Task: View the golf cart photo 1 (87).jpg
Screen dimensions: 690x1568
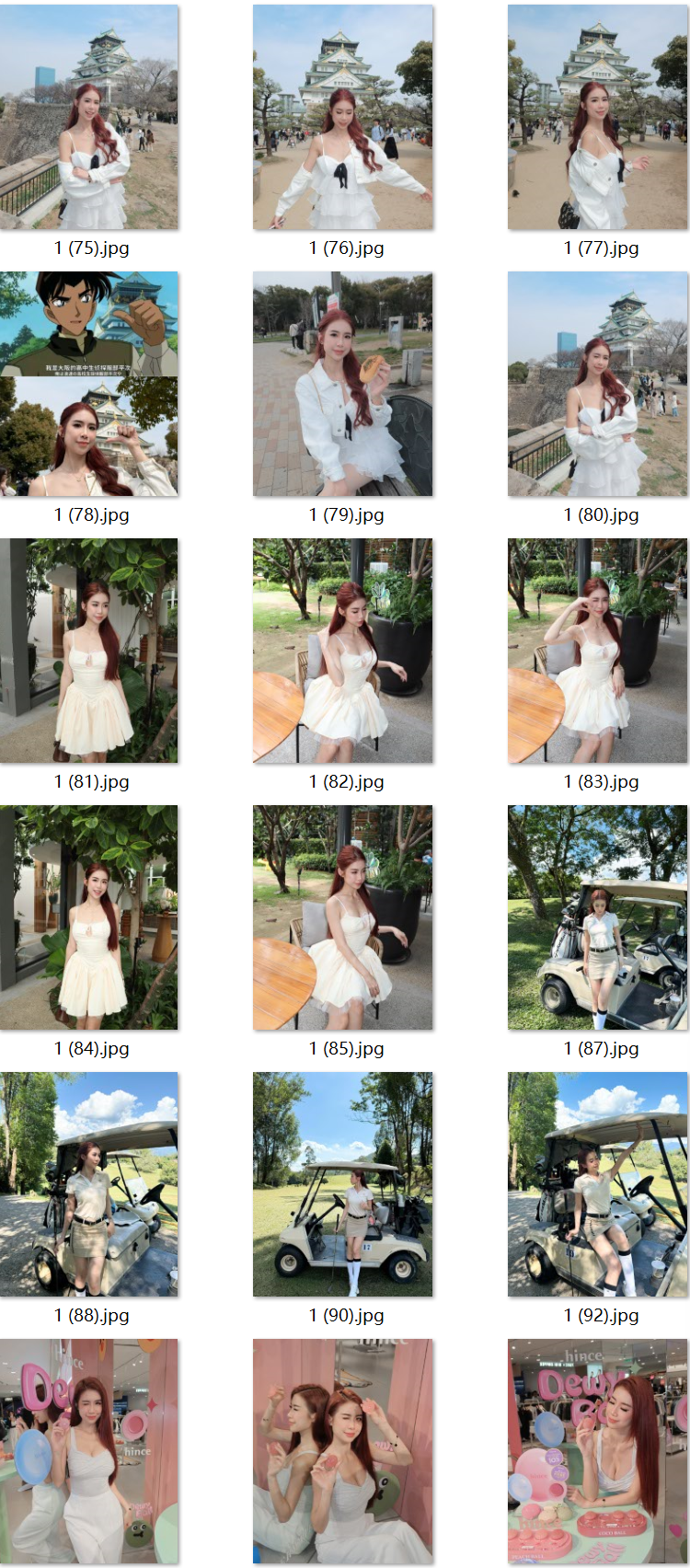Action: click(598, 917)
